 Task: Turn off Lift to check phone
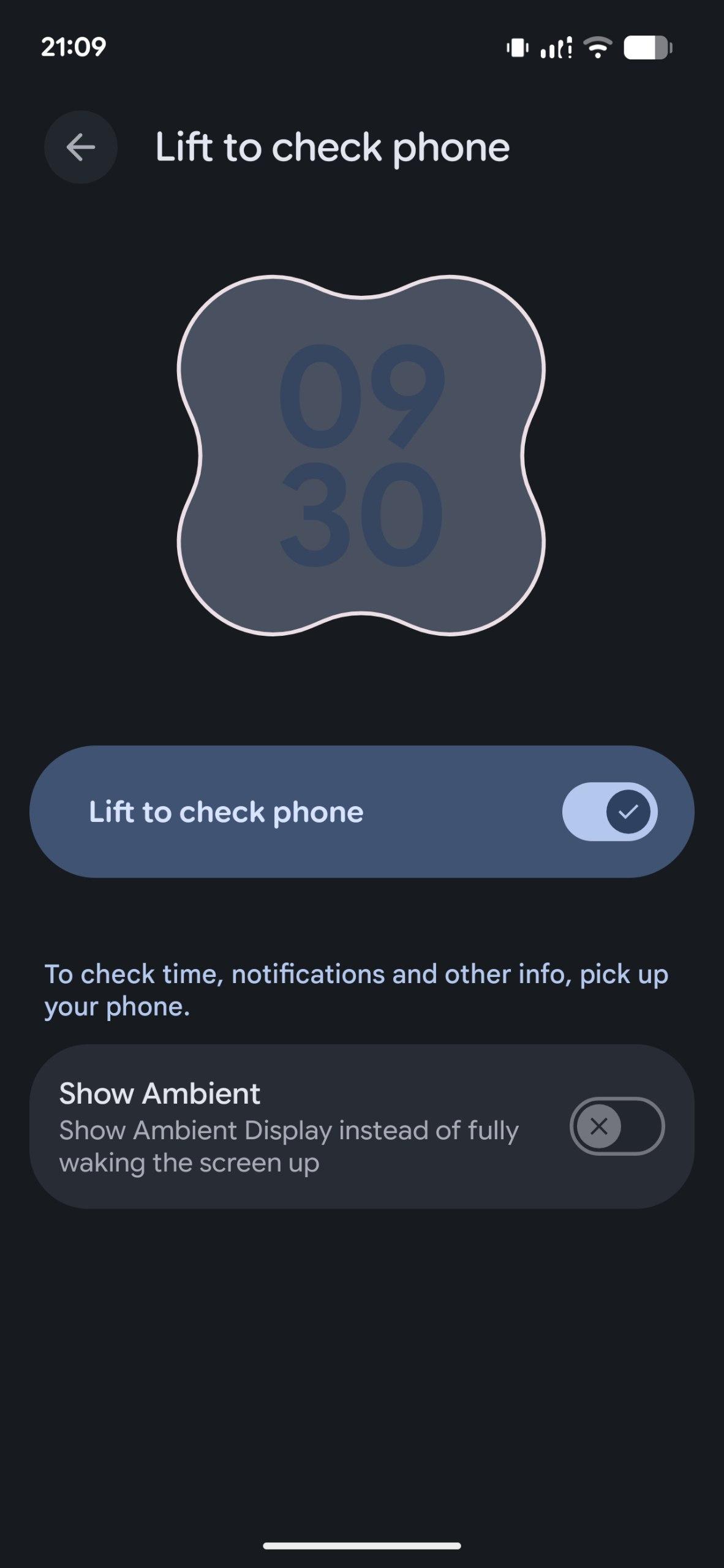click(609, 812)
